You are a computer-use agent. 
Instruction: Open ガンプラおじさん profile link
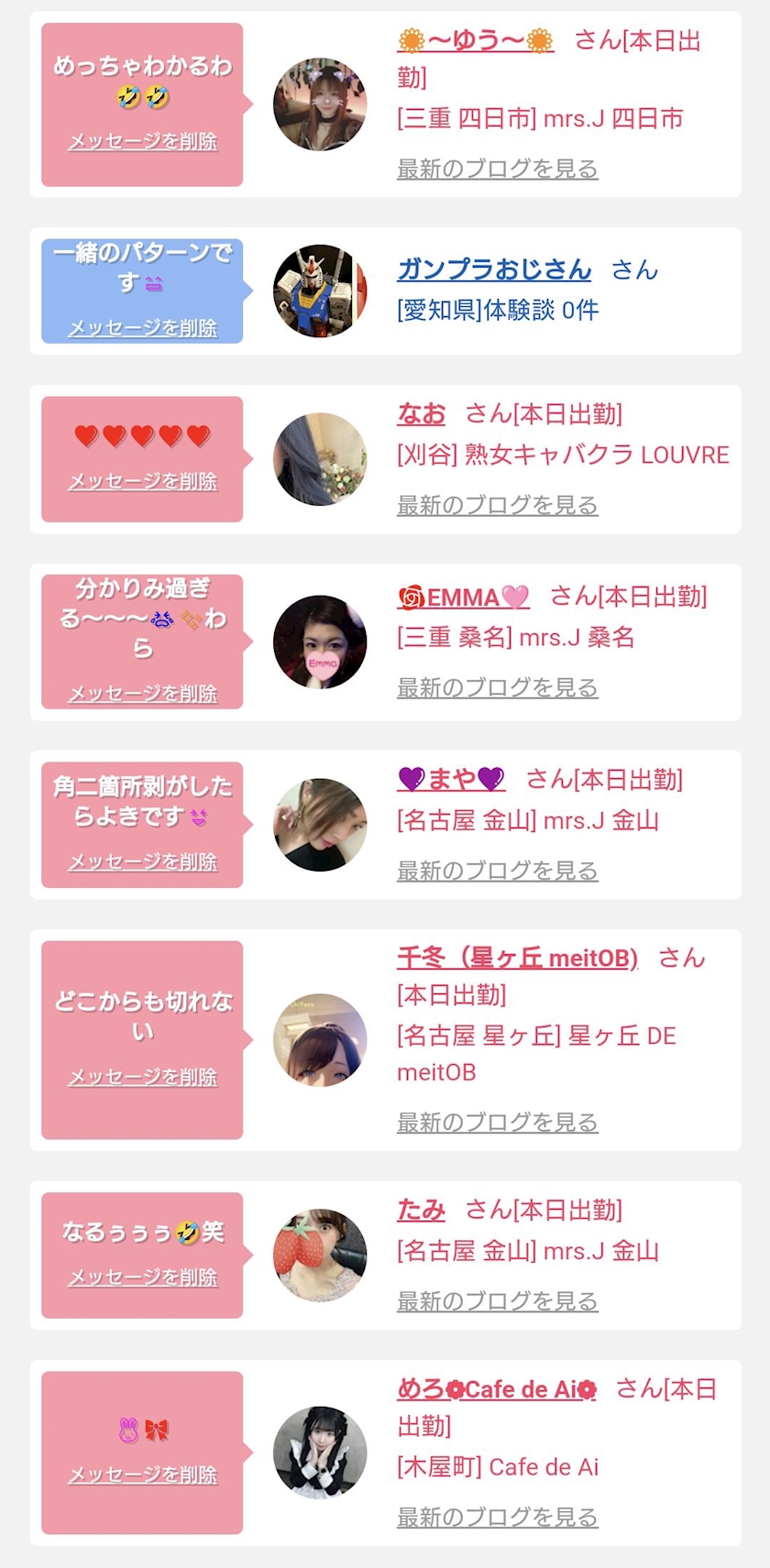[x=494, y=269]
